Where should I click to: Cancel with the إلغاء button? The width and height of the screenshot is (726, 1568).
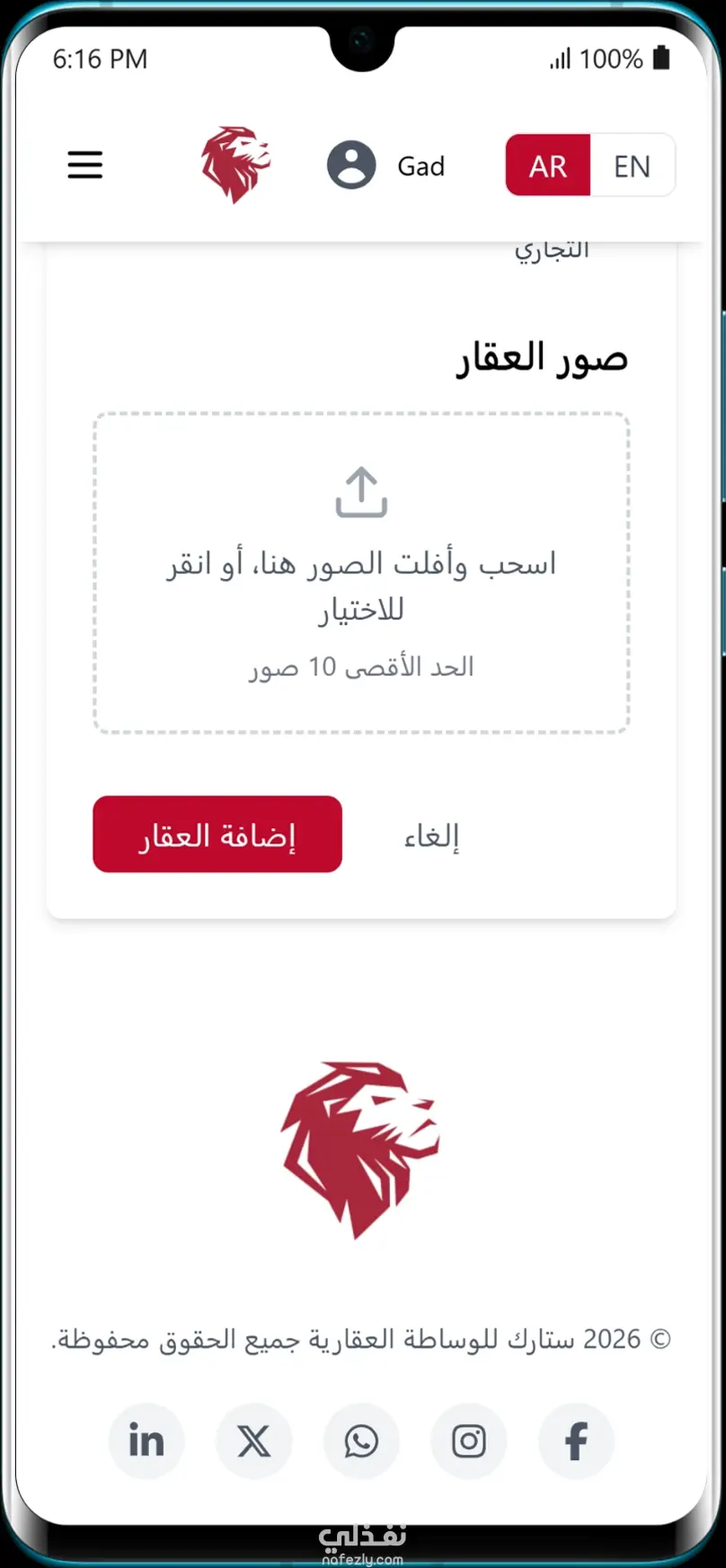coord(431,836)
